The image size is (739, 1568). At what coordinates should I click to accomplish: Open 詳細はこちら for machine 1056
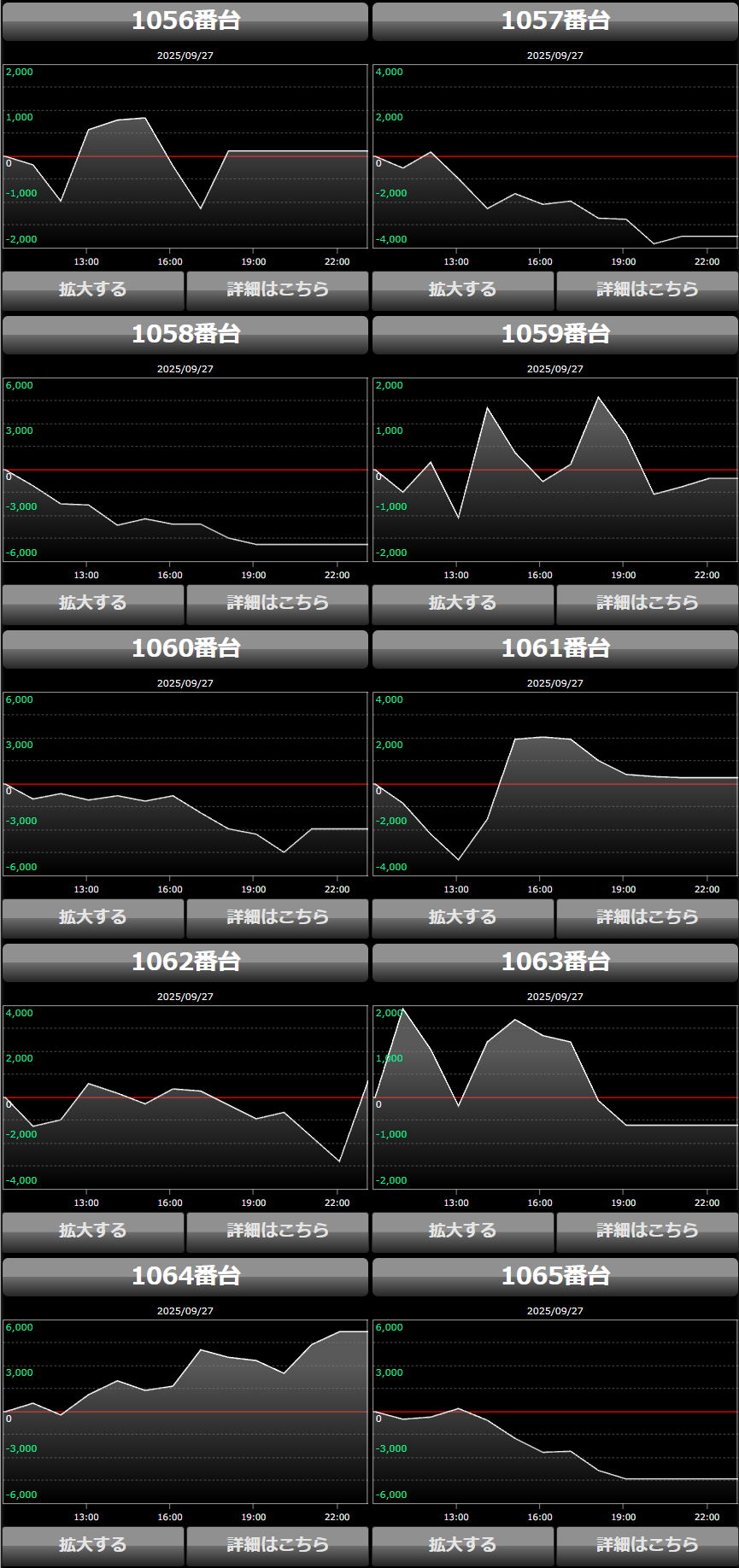(278, 290)
